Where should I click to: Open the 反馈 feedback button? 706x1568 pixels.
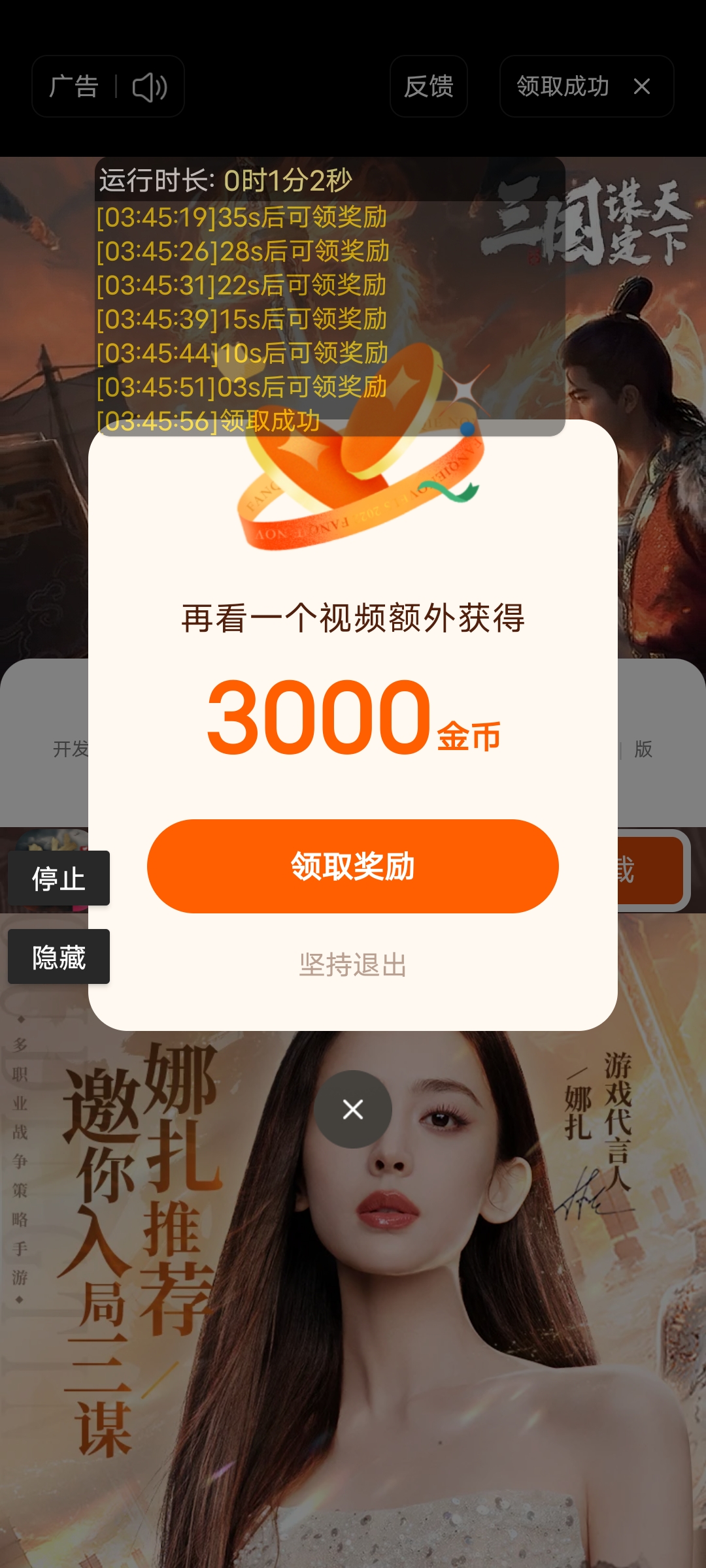point(428,86)
